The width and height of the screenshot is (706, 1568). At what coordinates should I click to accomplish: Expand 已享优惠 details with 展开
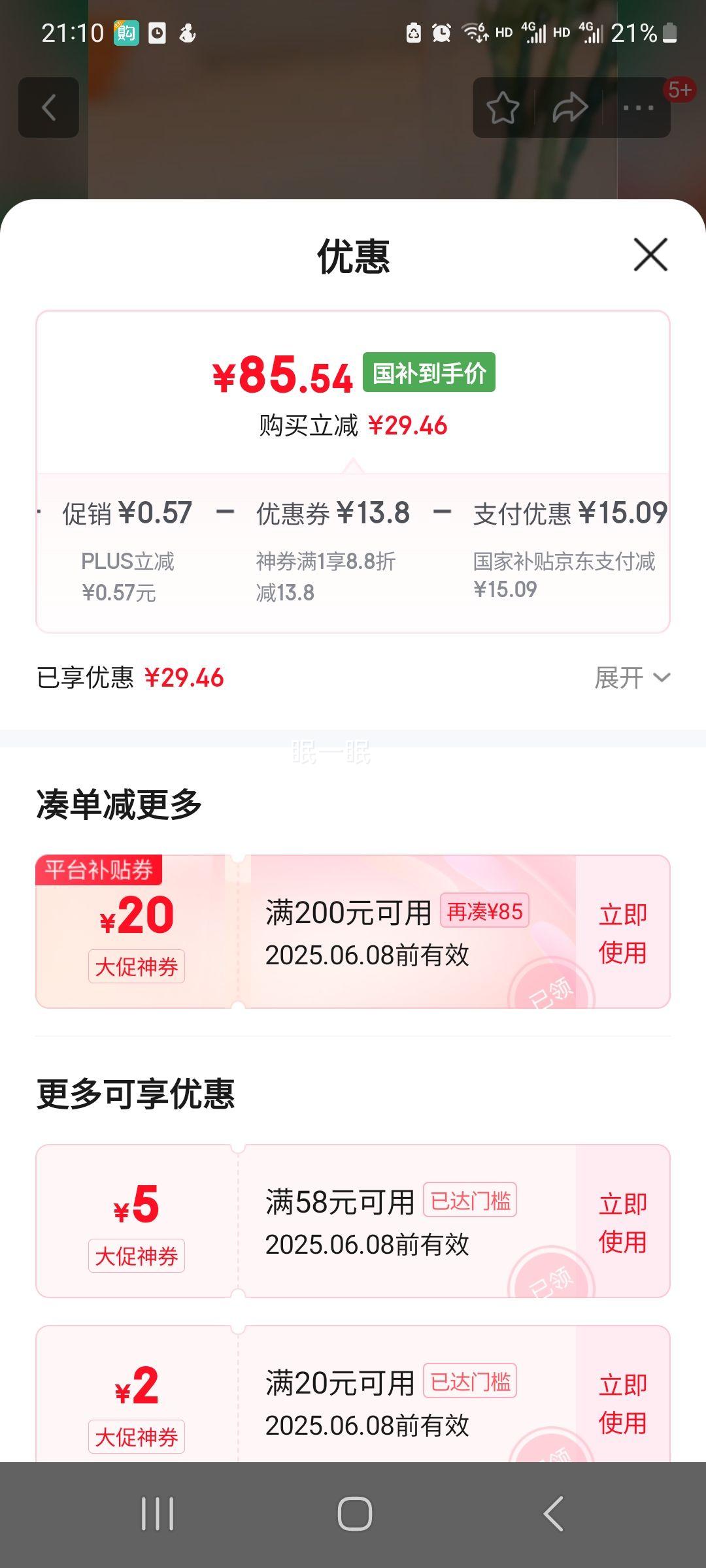[x=631, y=678]
